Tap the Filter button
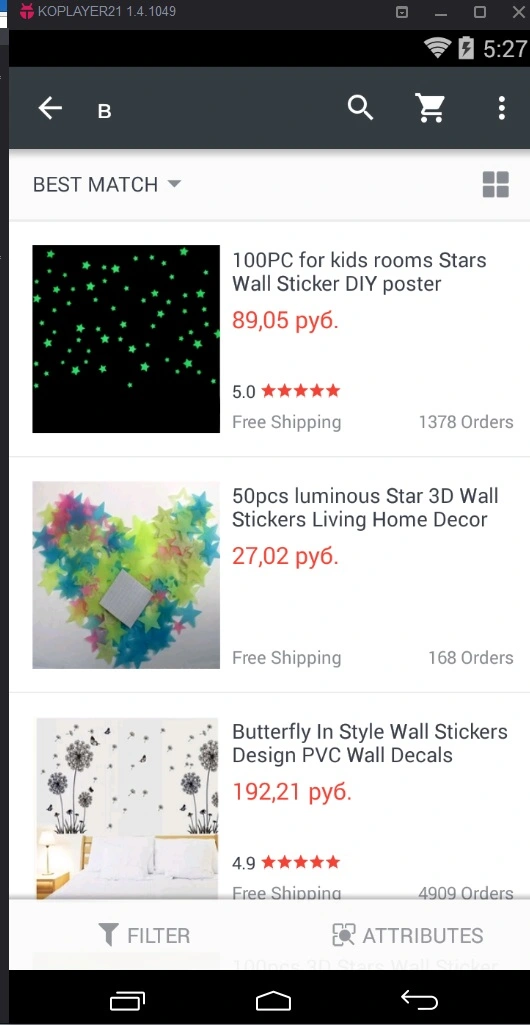The image size is (530, 1025). coord(143,935)
